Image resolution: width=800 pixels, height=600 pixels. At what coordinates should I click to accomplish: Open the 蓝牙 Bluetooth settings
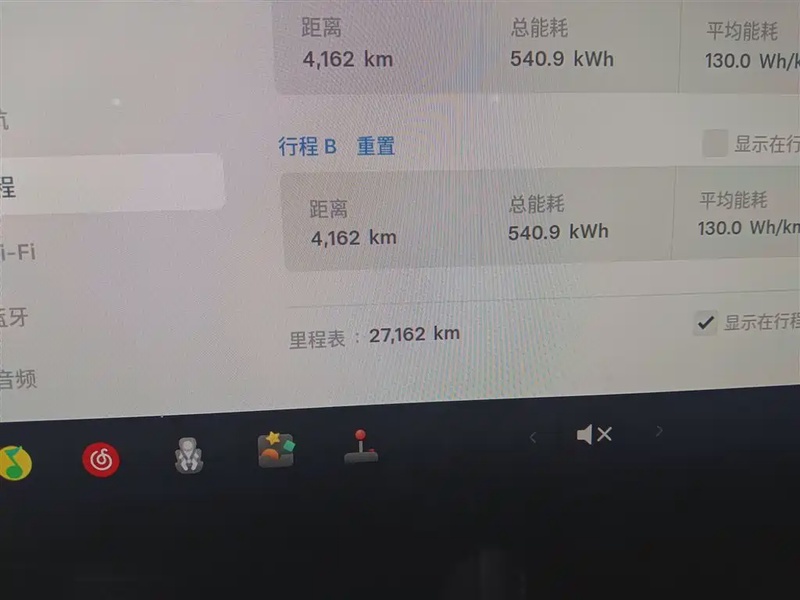pyautogui.click(x=14, y=317)
